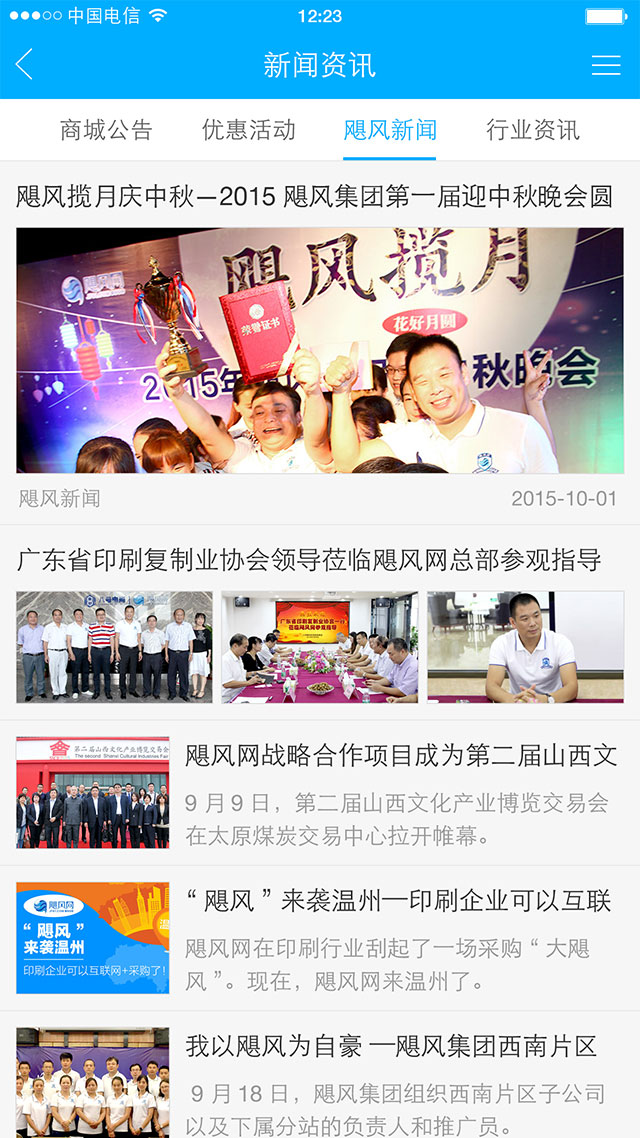
Task: Go back using the header arrow
Action: pyautogui.click(x=25, y=65)
